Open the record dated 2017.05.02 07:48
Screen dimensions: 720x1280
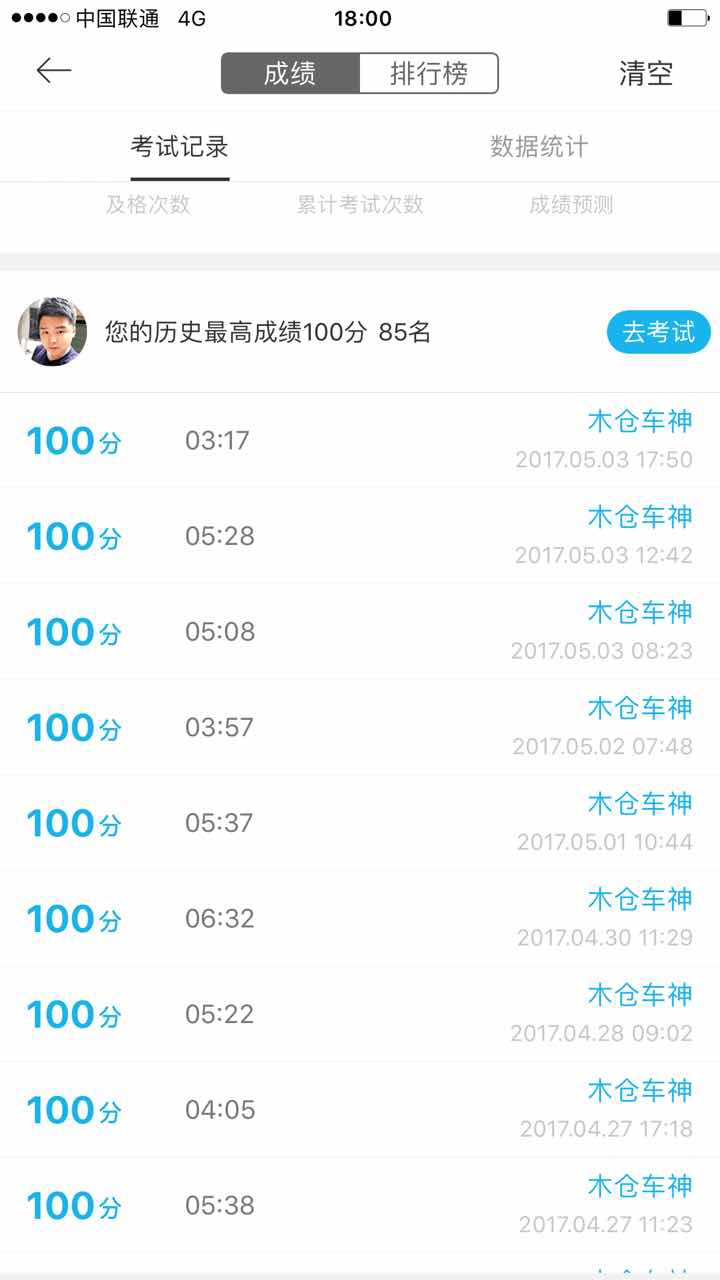360,727
